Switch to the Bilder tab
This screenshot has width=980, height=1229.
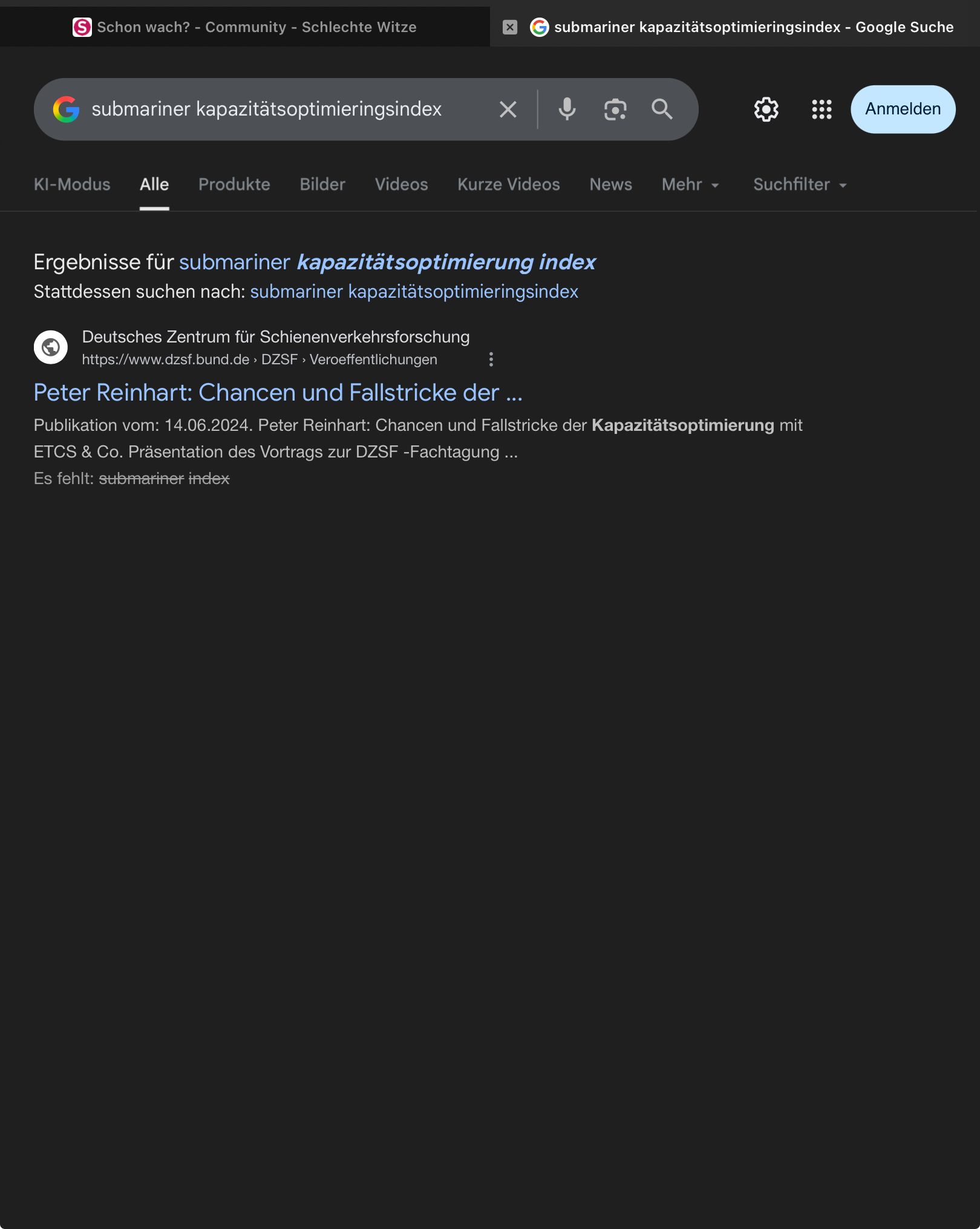click(322, 185)
